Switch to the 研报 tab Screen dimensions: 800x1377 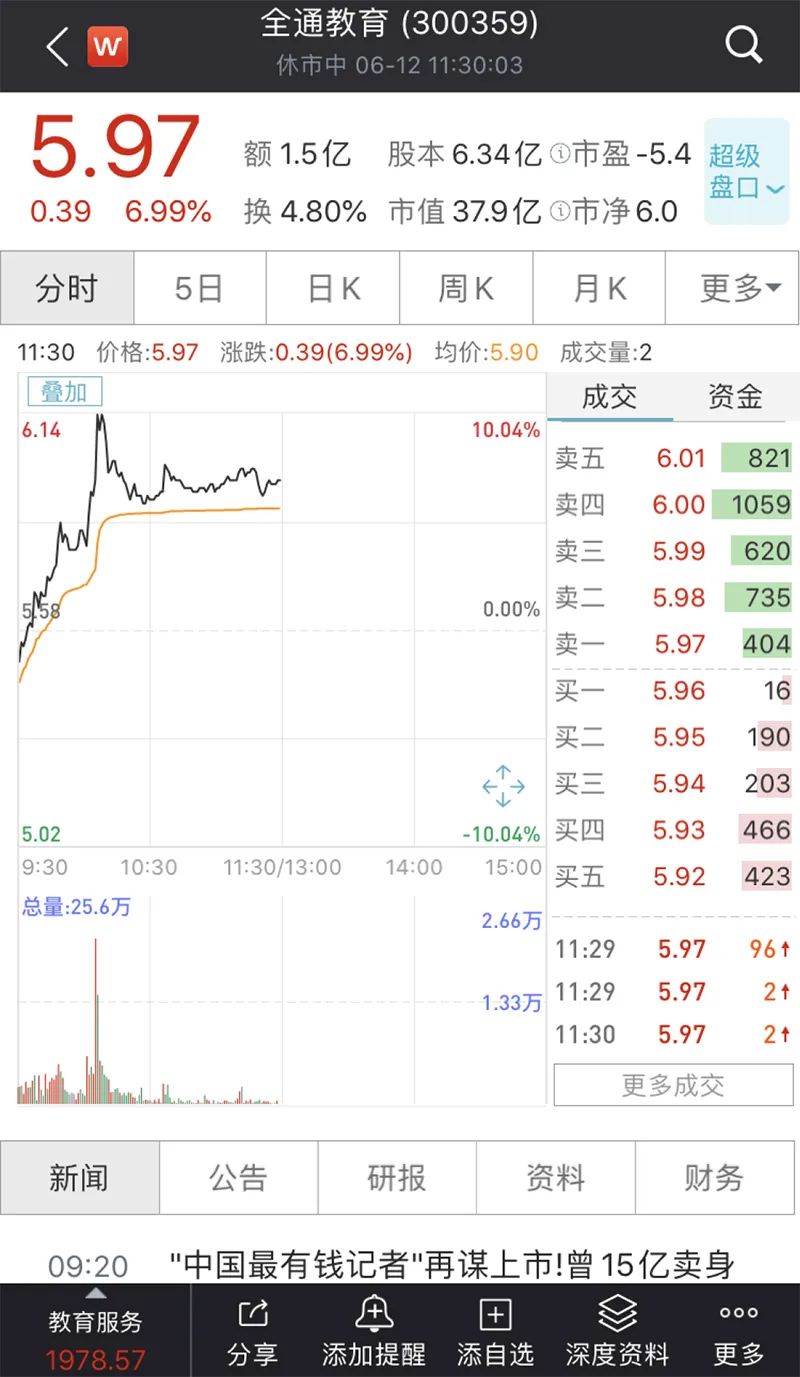397,1178
